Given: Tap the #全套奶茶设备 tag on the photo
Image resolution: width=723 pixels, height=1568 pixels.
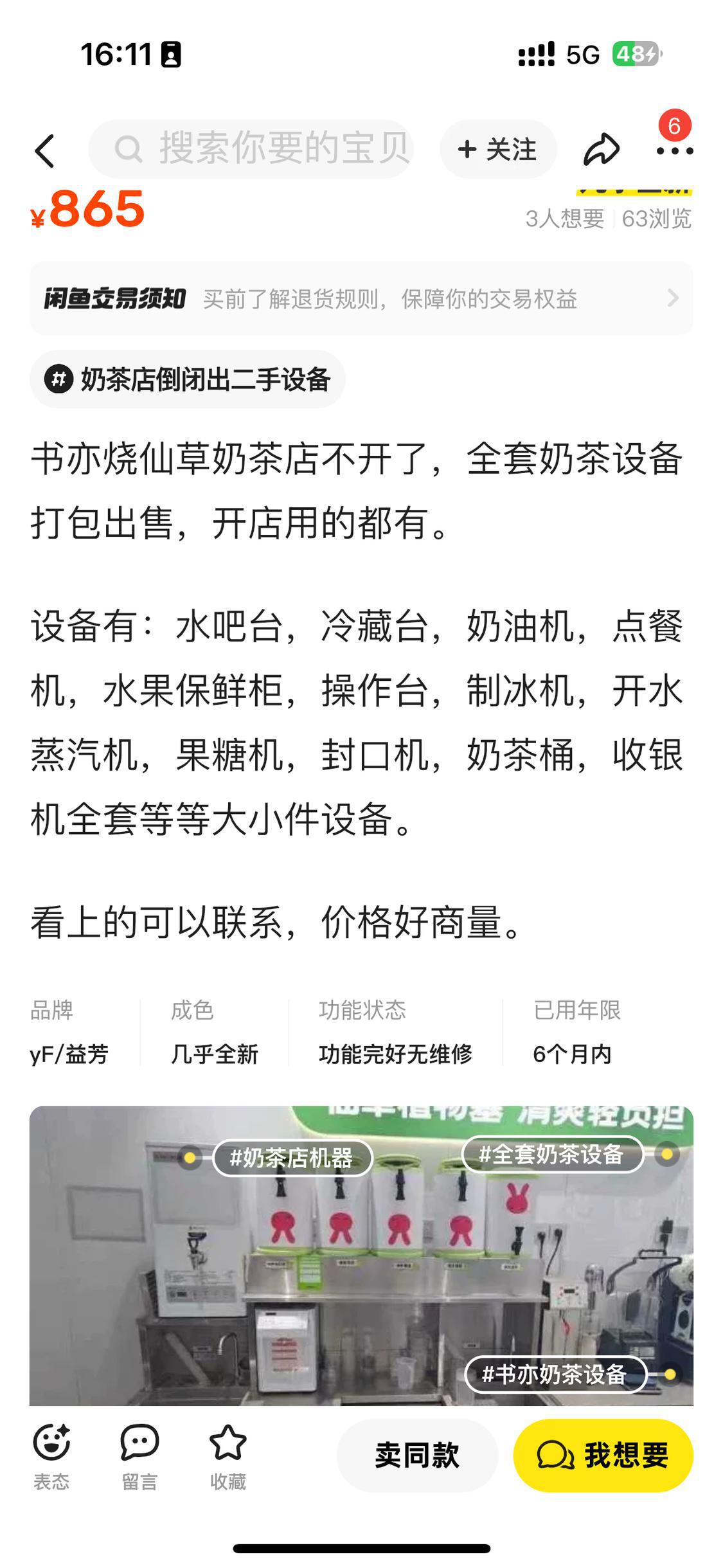Looking at the screenshot, I should (x=552, y=1154).
